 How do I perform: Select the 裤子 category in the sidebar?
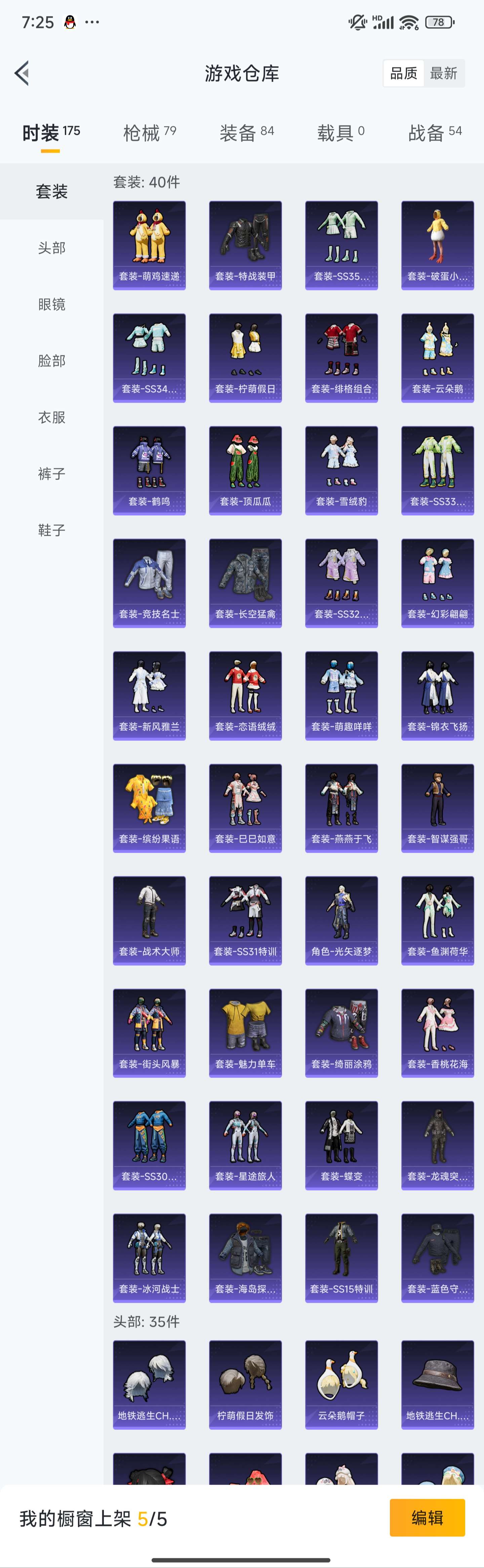tap(52, 474)
